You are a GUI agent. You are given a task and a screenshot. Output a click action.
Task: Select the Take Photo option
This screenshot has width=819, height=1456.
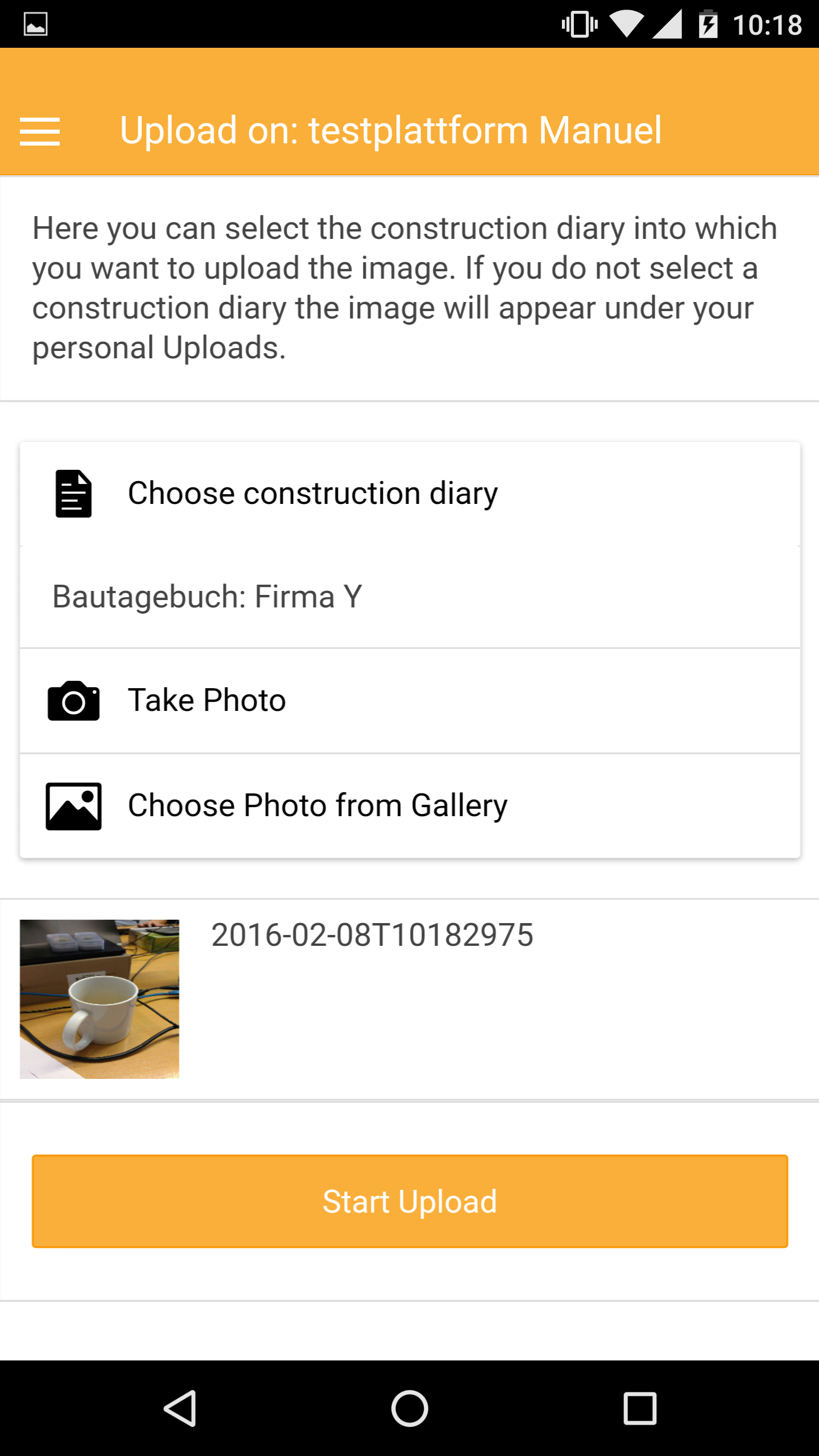click(206, 700)
